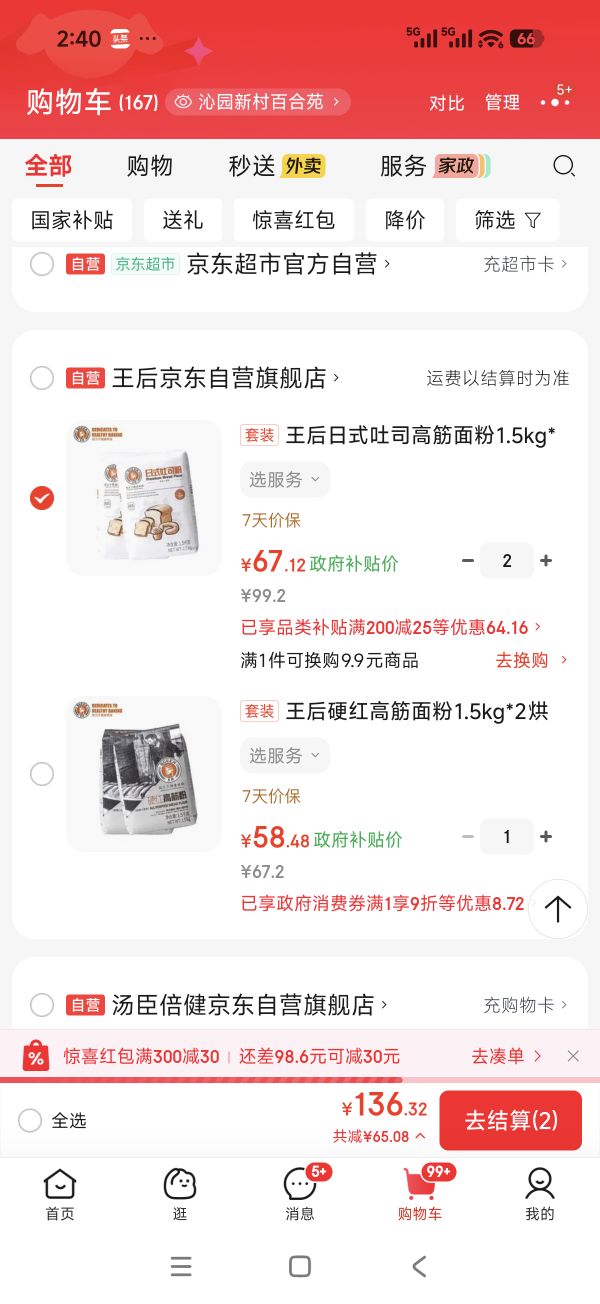Select the 降价 filter chip

click(x=404, y=220)
